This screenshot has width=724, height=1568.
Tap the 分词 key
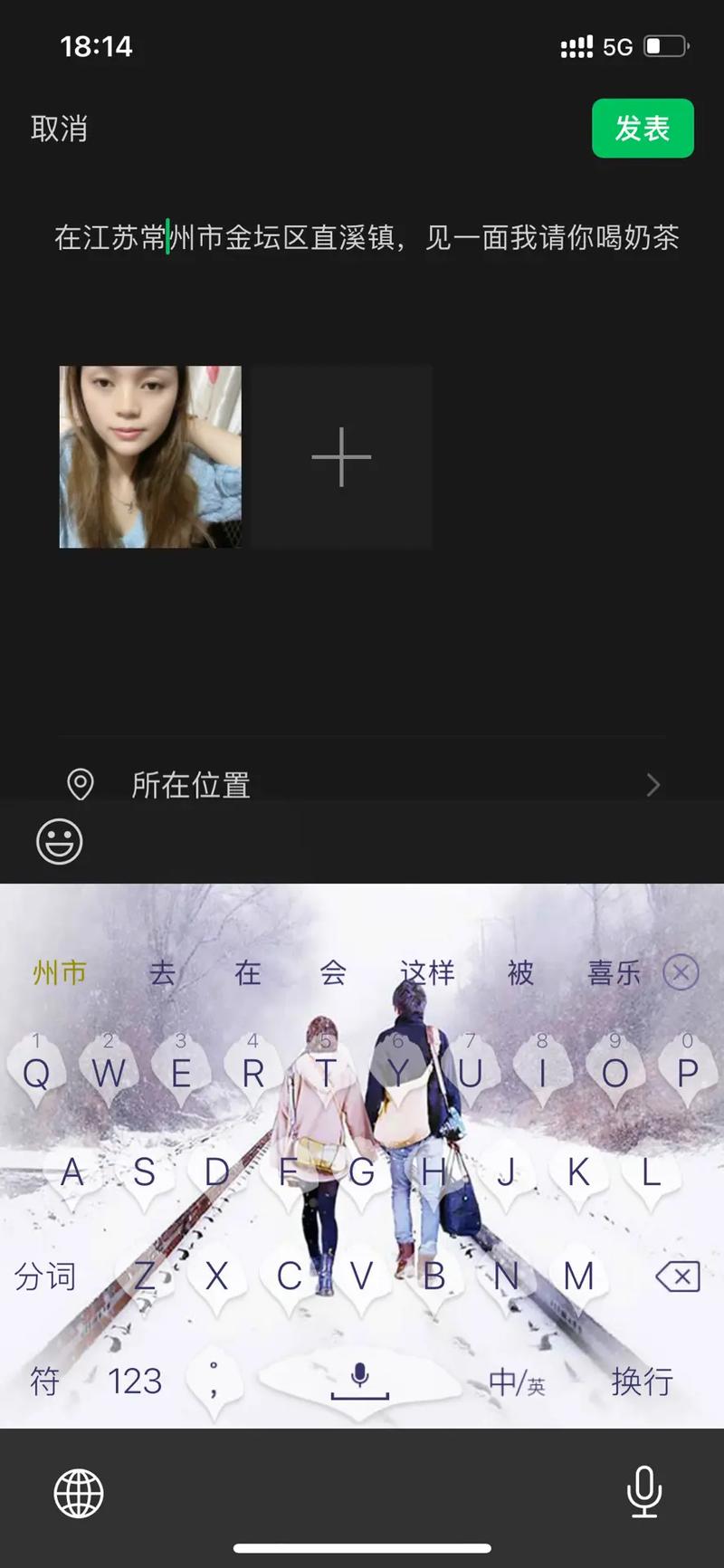point(44,1276)
